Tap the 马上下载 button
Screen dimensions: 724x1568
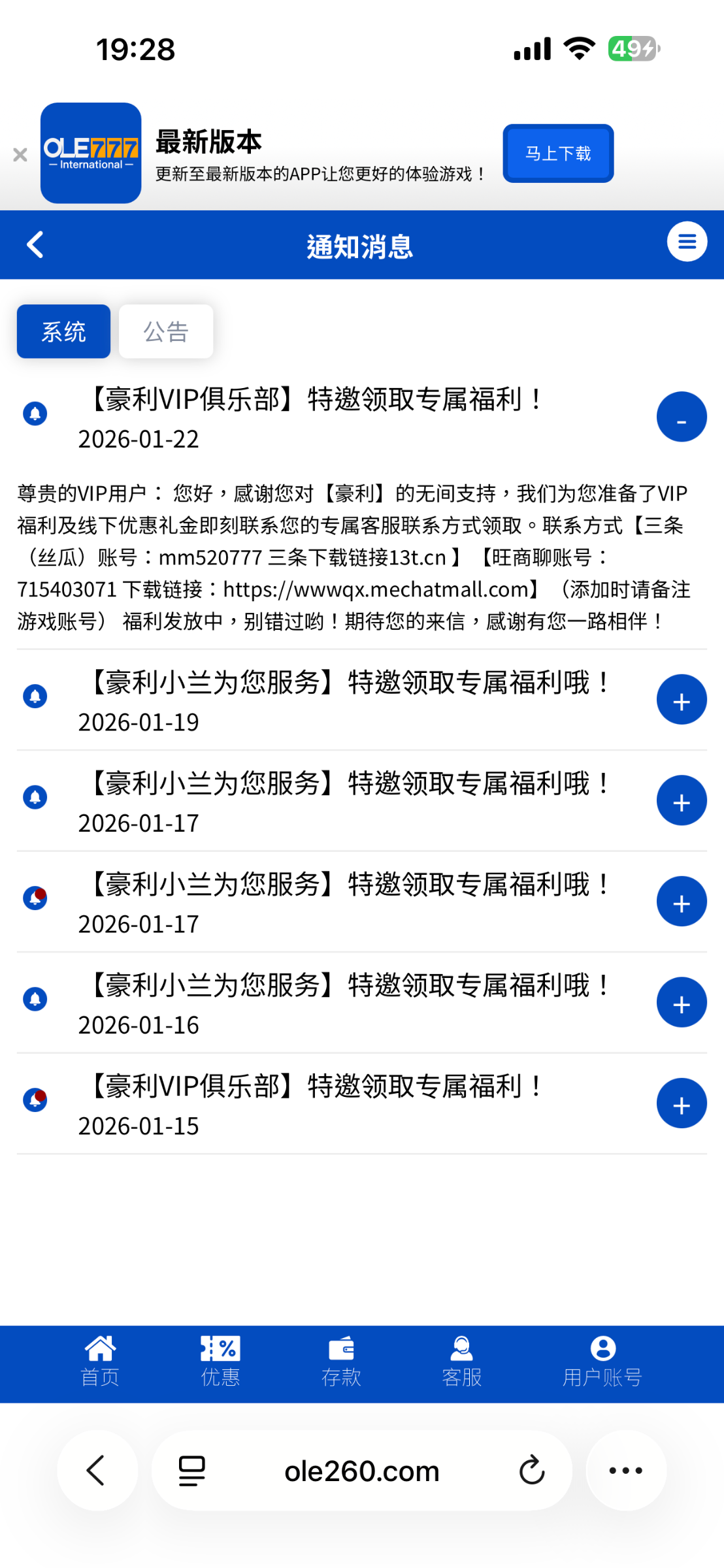coord(557,154)
